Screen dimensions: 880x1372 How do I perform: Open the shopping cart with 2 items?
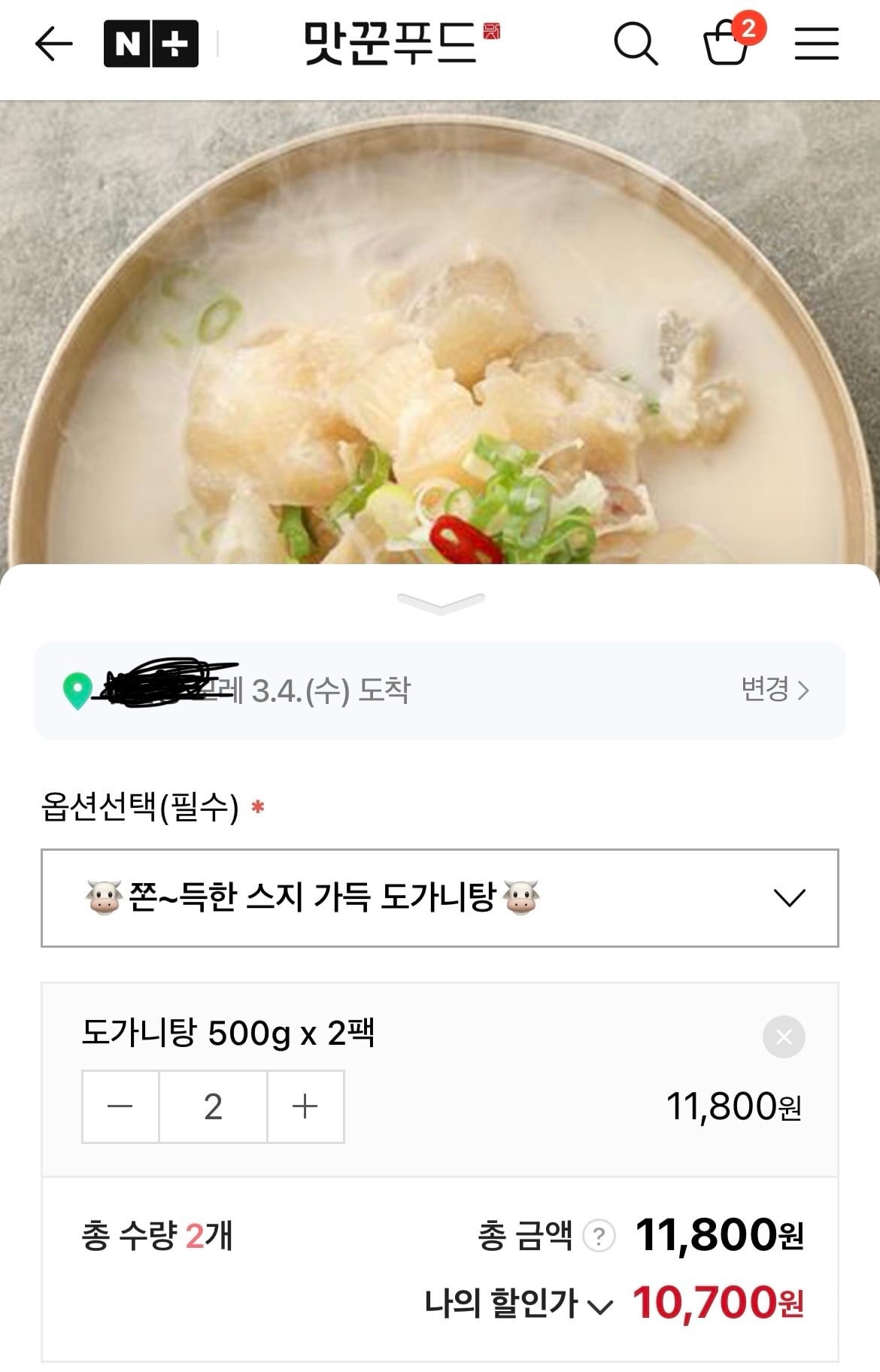[727, 44]
